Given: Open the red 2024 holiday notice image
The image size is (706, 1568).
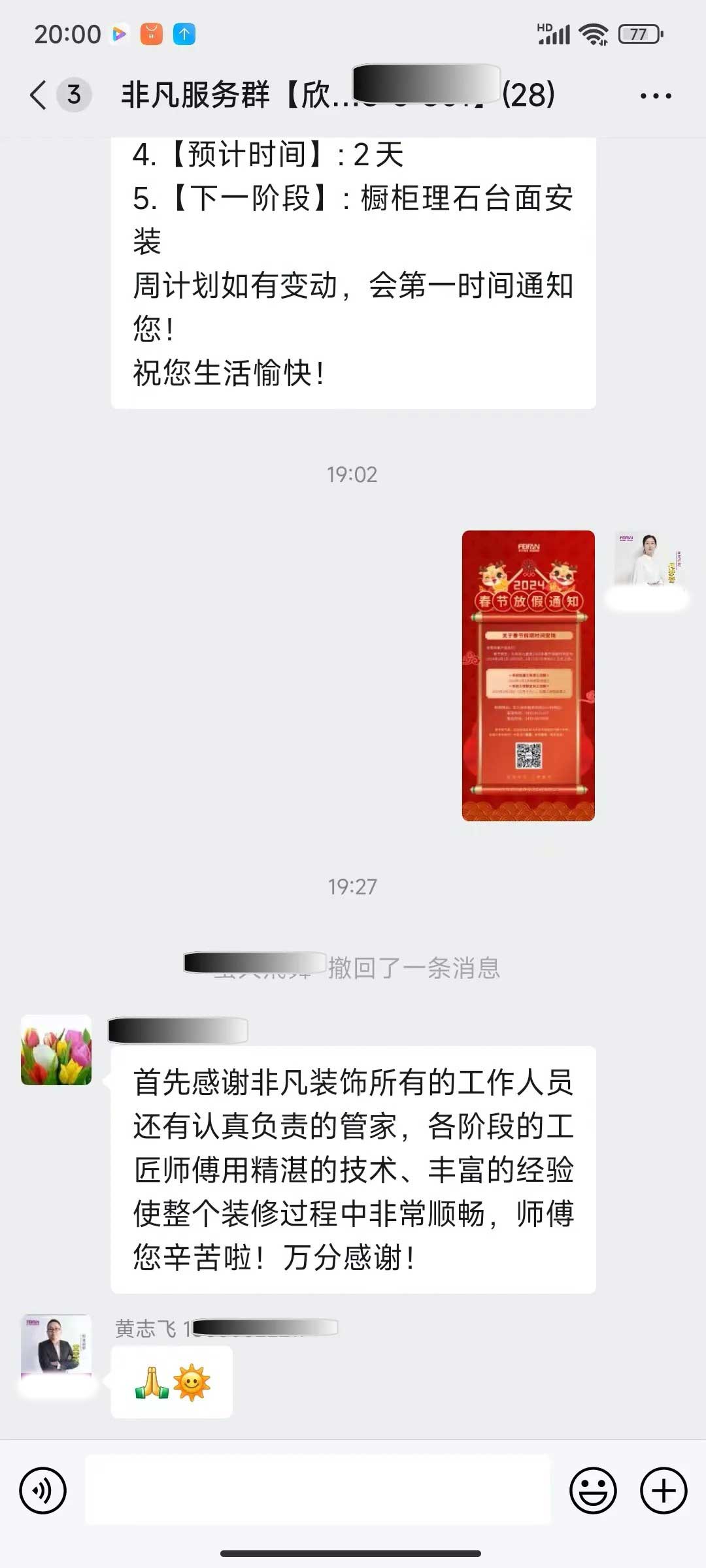Looking at the screenshot, I should [528, 676].
